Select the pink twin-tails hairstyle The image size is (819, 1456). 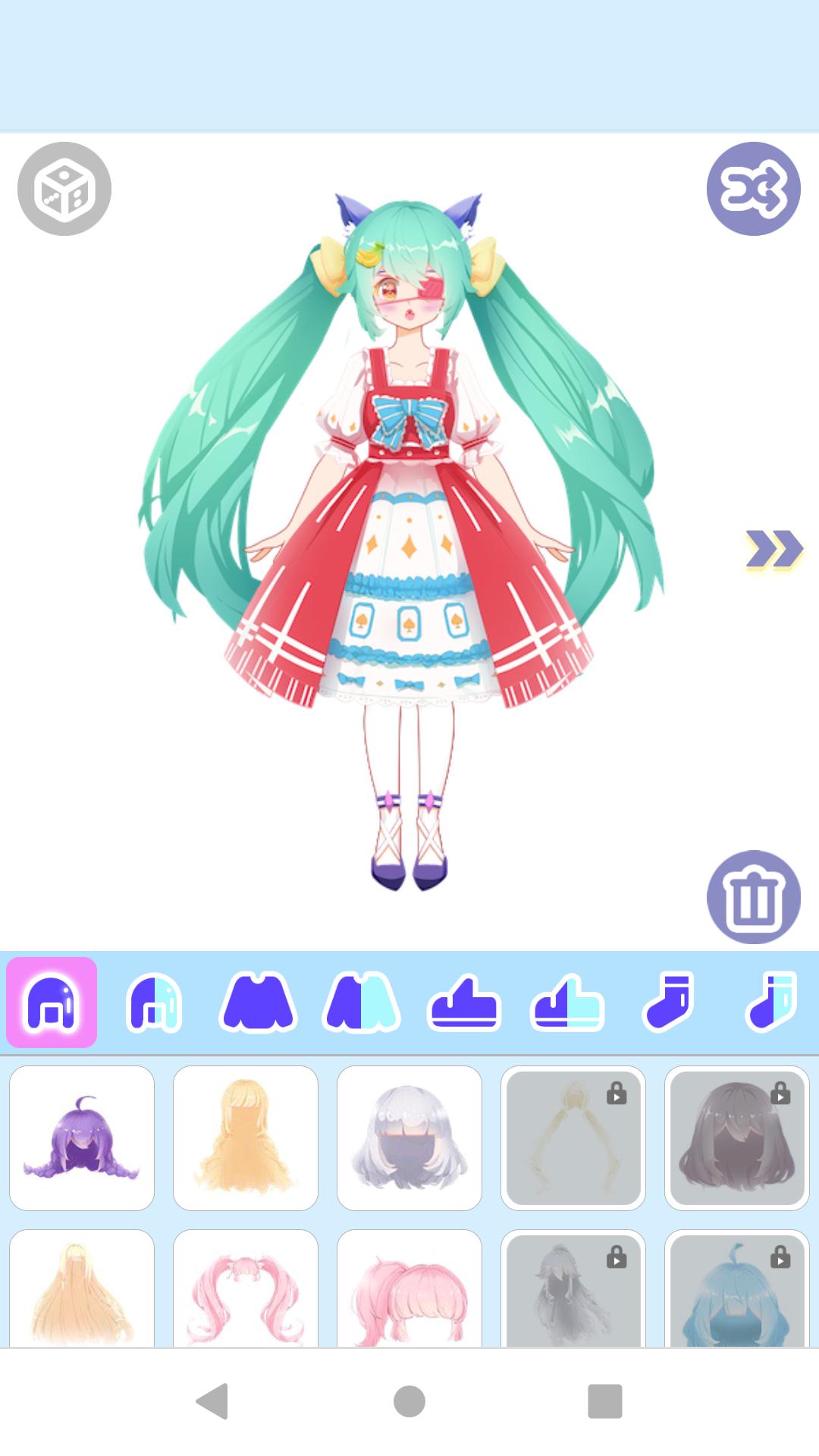click(246, 1289)
